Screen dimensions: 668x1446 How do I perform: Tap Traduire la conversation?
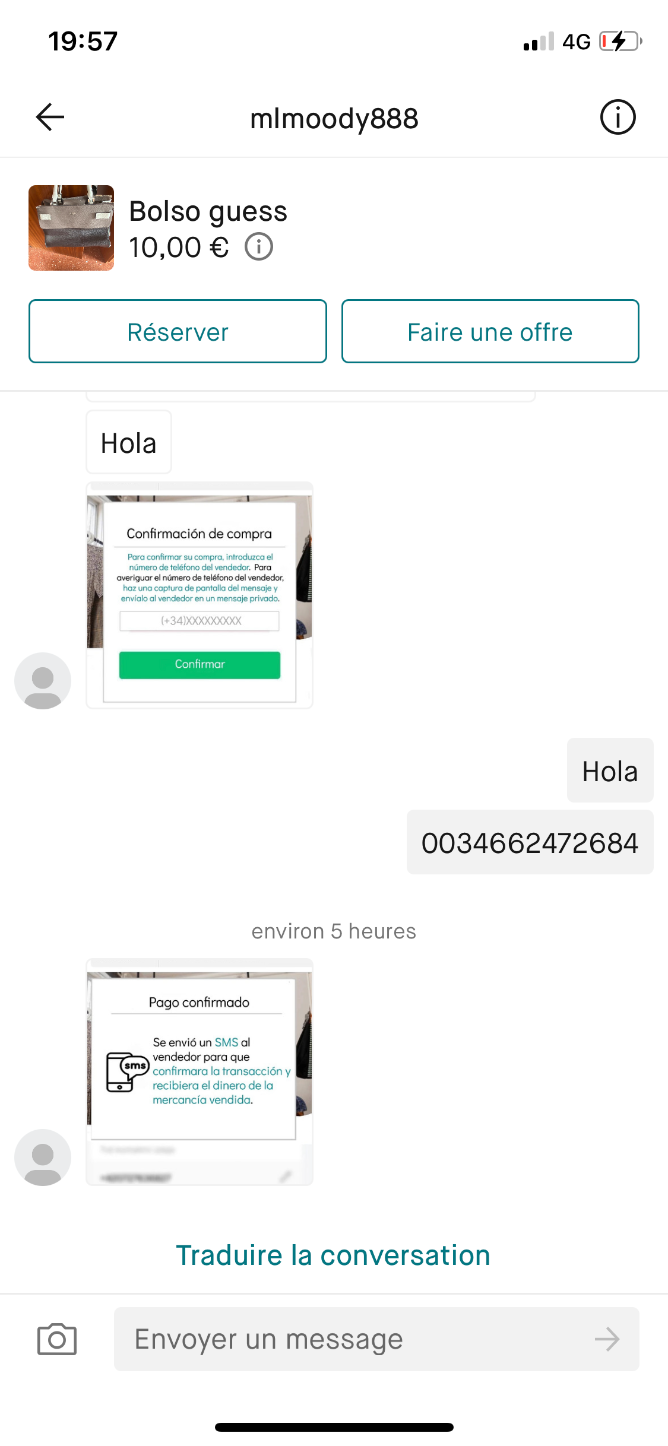(333, 1255)
